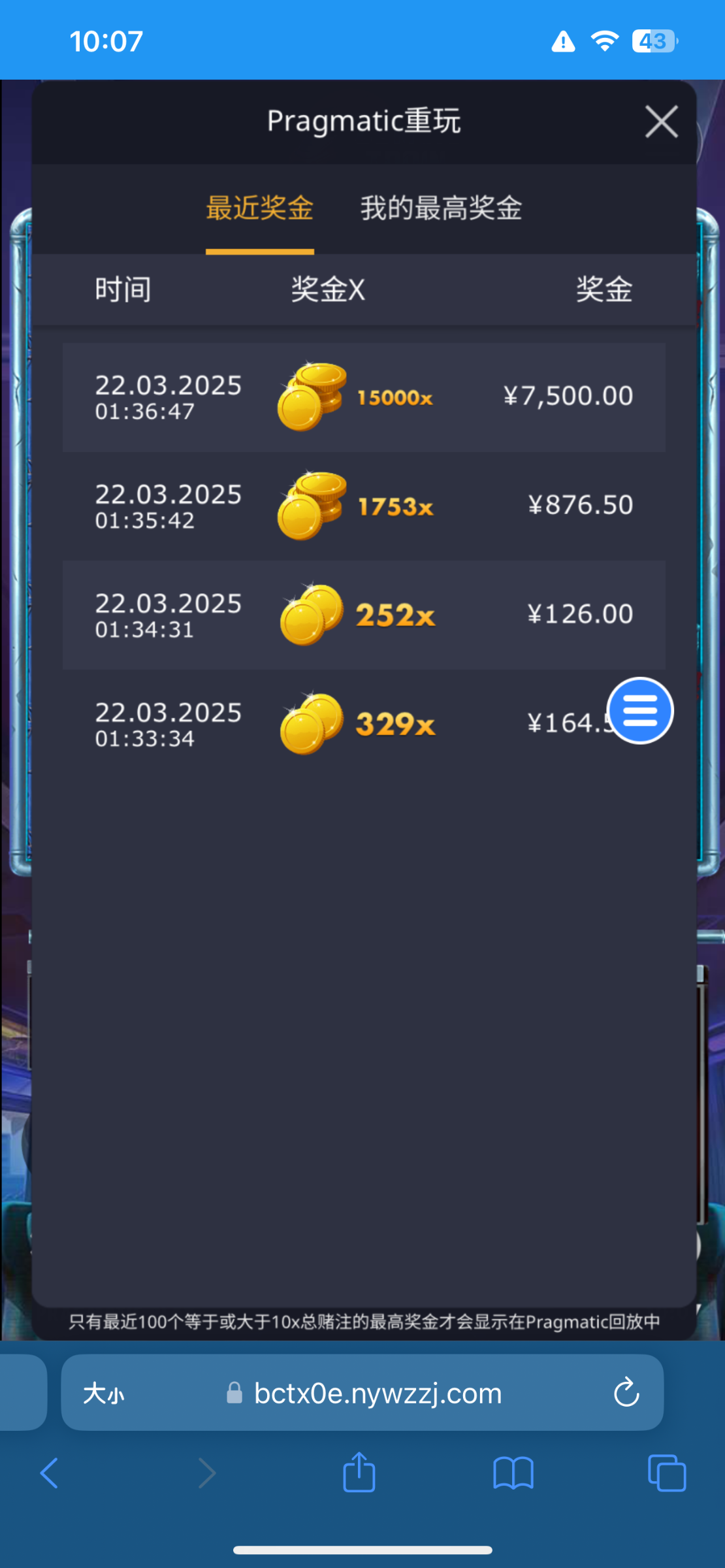Open the blue floating menu button
The image size is (725, 1568).
[x=639, y=711]
